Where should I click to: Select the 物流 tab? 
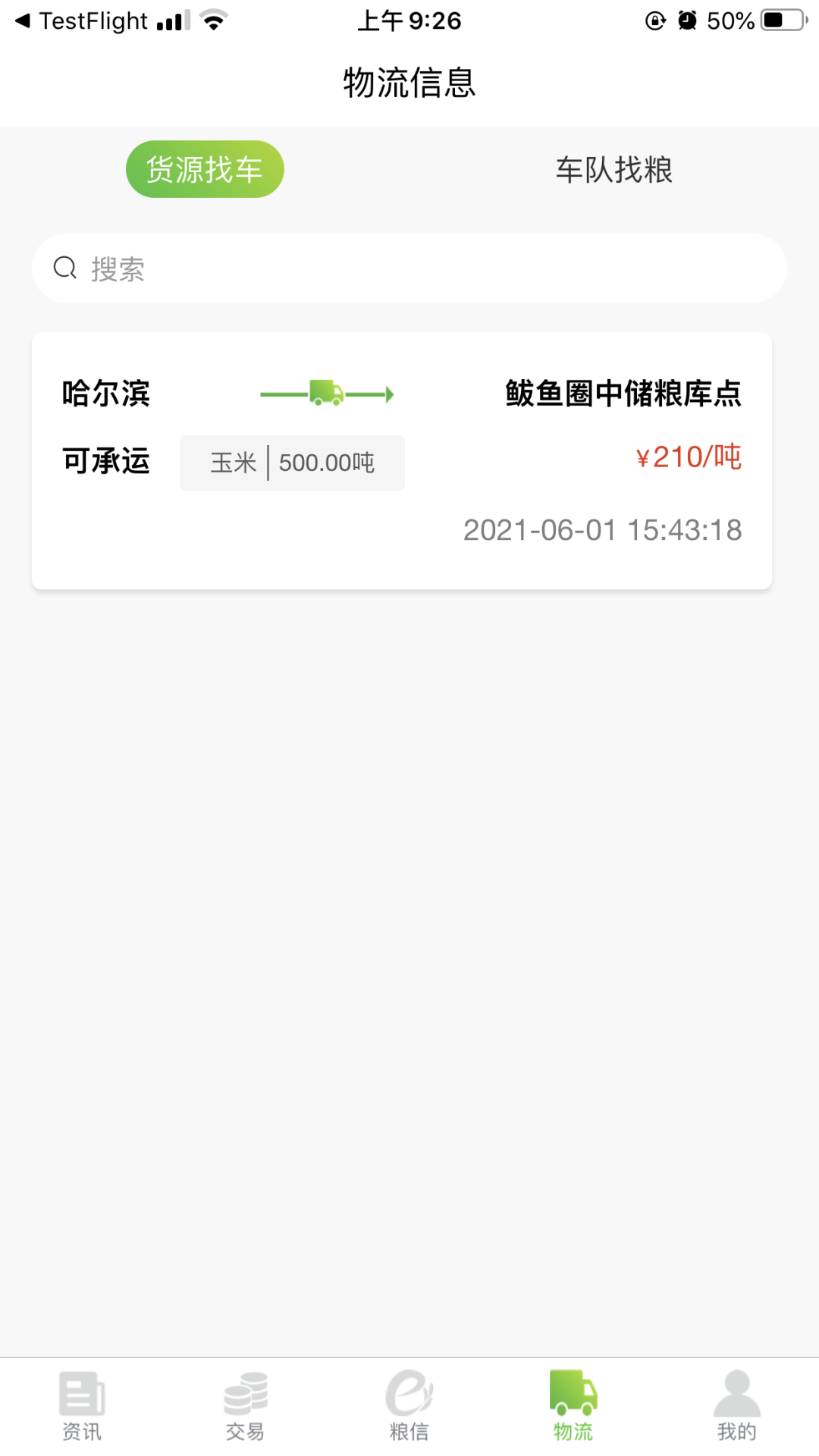tap(573, 1405)
